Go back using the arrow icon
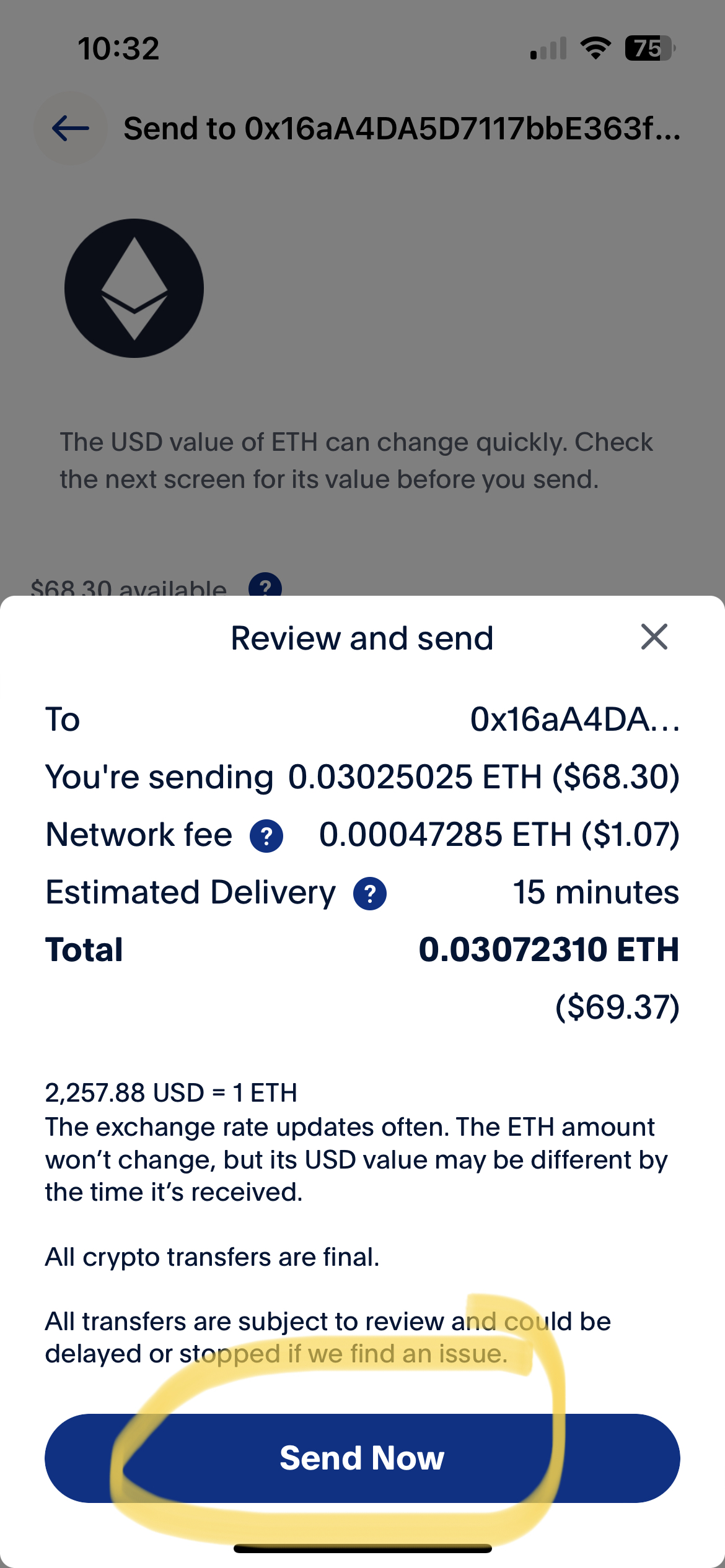Viewport: 725px width, 1568px height. click(x=71, y=129)
